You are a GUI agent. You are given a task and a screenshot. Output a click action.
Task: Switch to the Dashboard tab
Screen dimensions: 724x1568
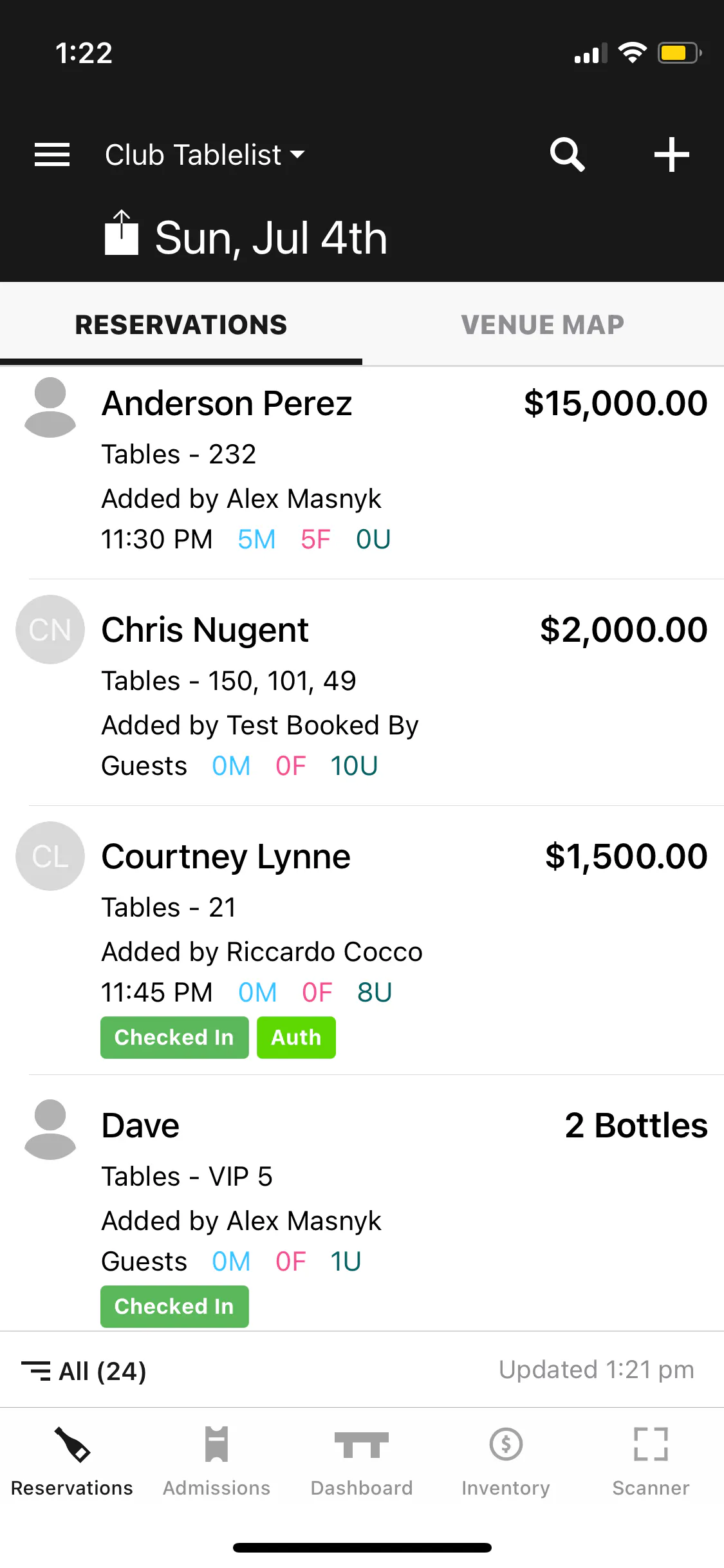pyautogui.click(x=362, y=1460)
